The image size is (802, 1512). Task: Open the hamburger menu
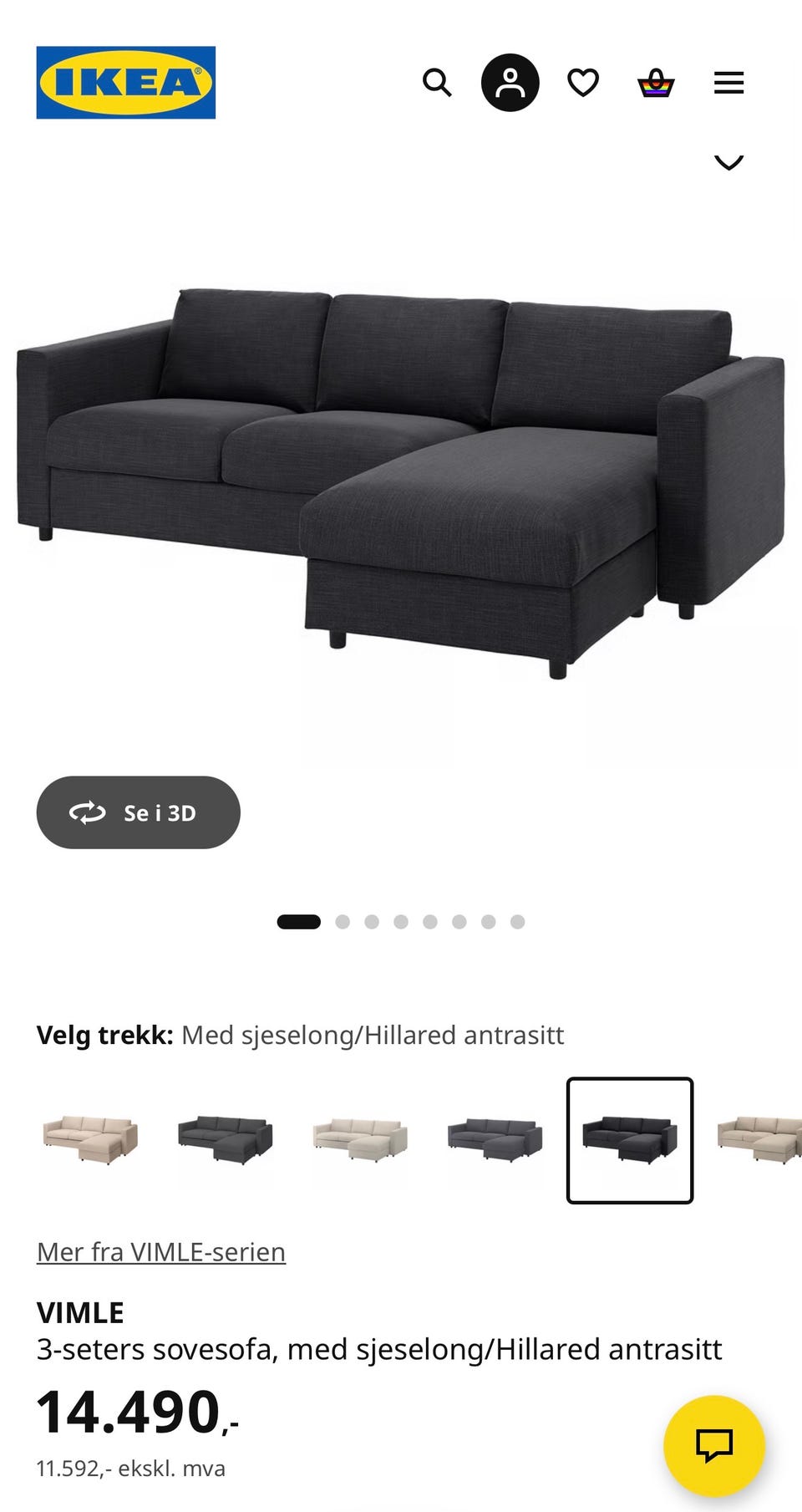[x=728, y=83]
